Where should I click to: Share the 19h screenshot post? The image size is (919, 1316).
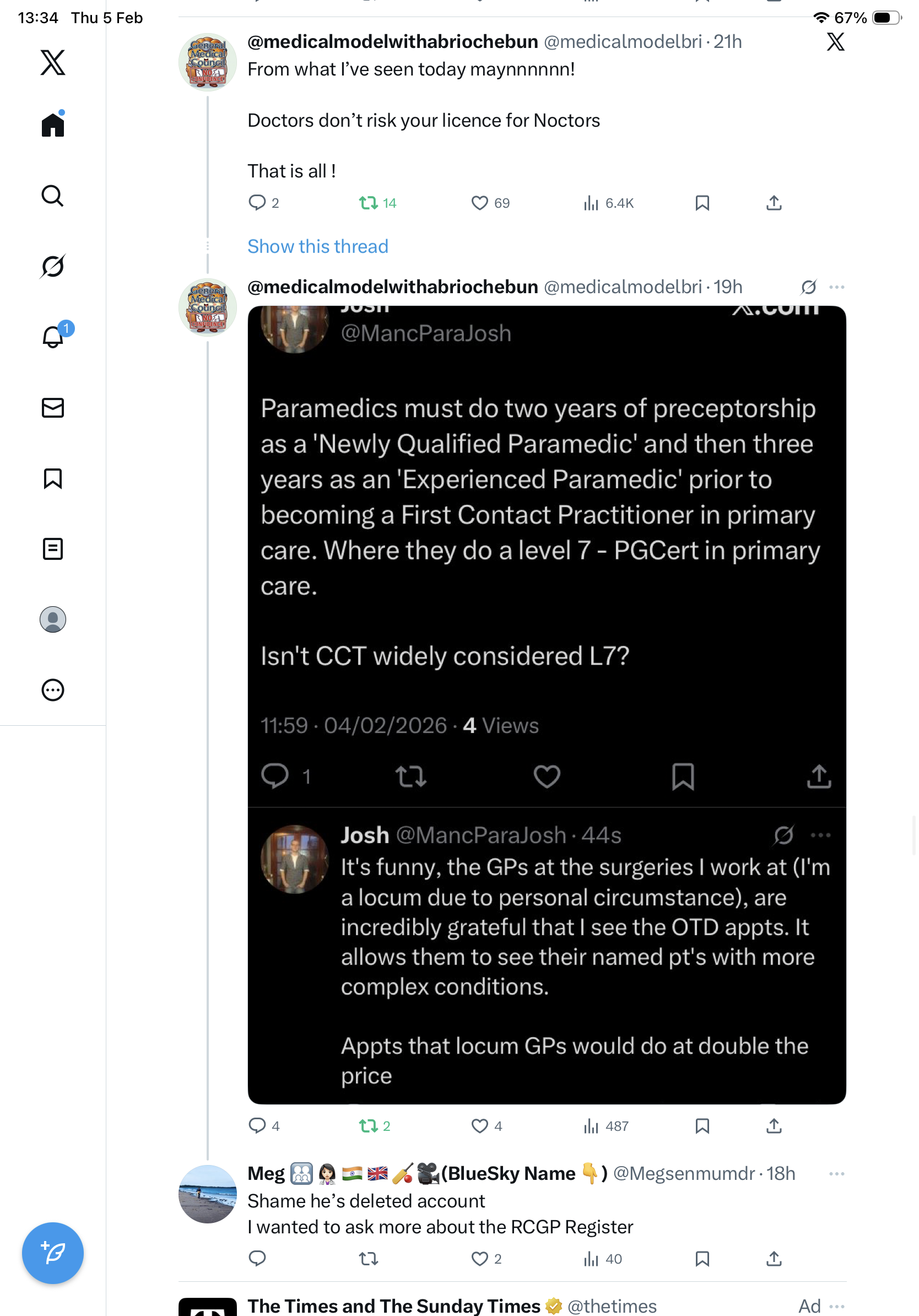[x=774, y=1126]
